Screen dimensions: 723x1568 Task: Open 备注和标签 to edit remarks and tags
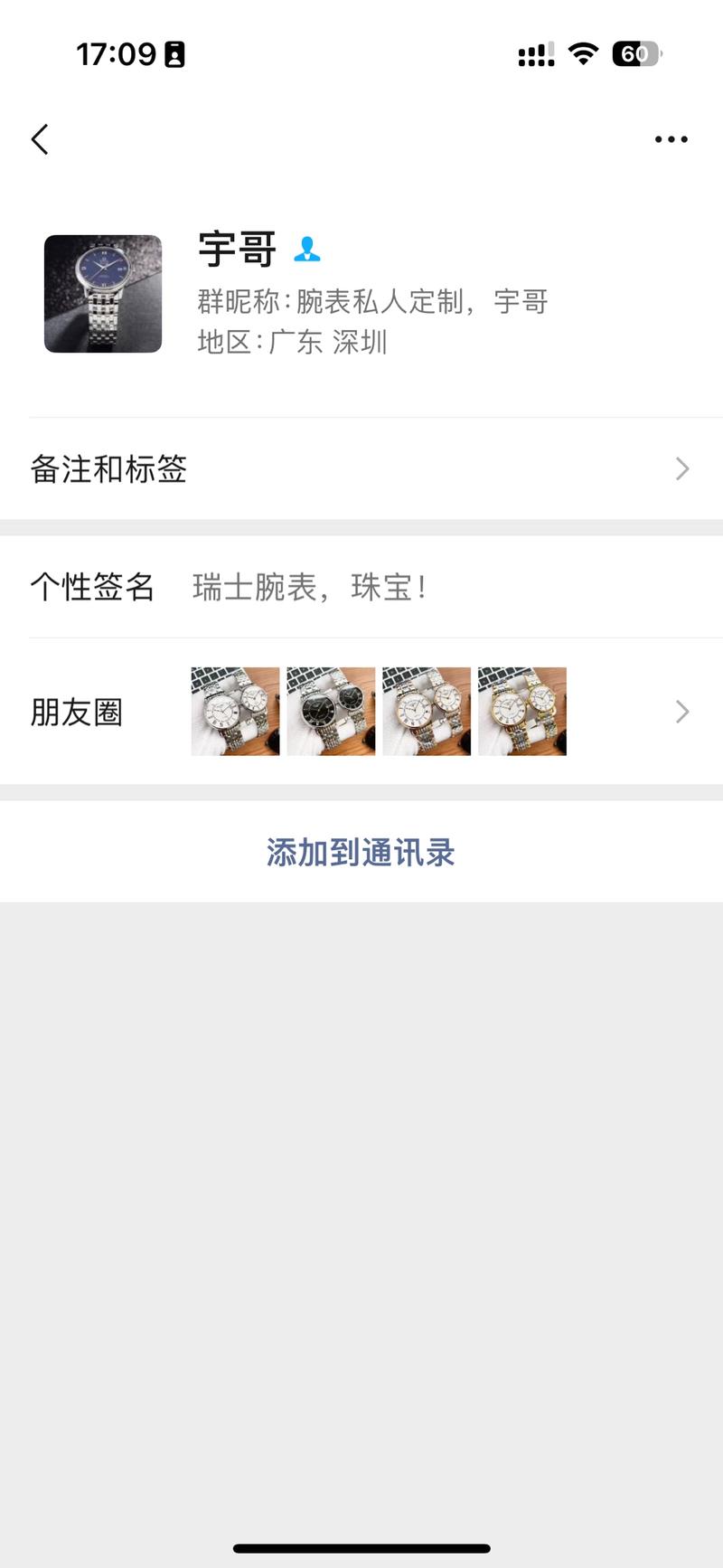pos(108,469)
